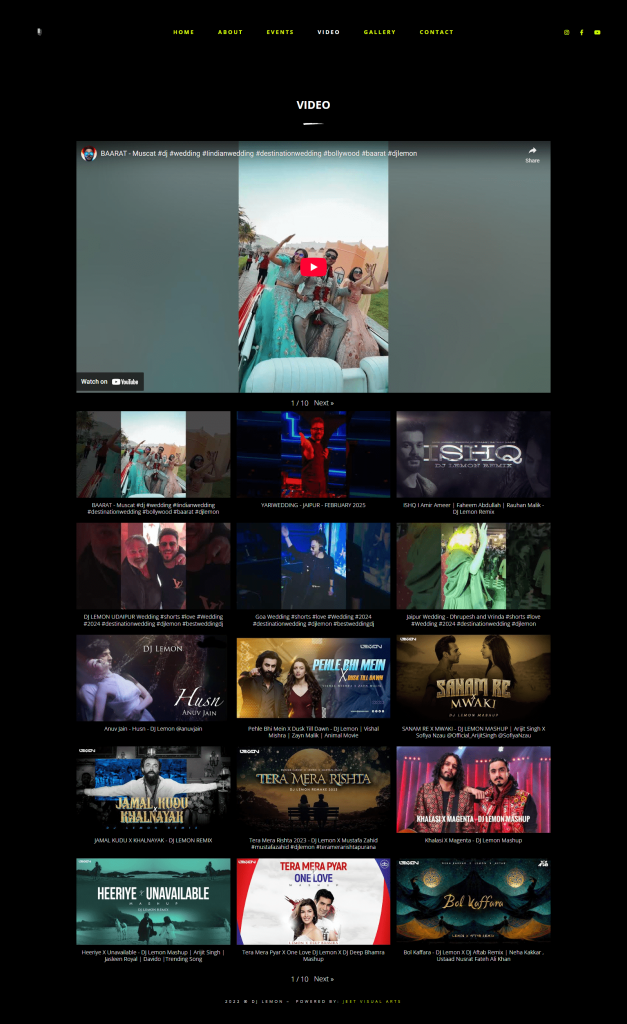Open the YouTube icon in header
This screenshot has width=627, height=1024.
tap(597, 32)
